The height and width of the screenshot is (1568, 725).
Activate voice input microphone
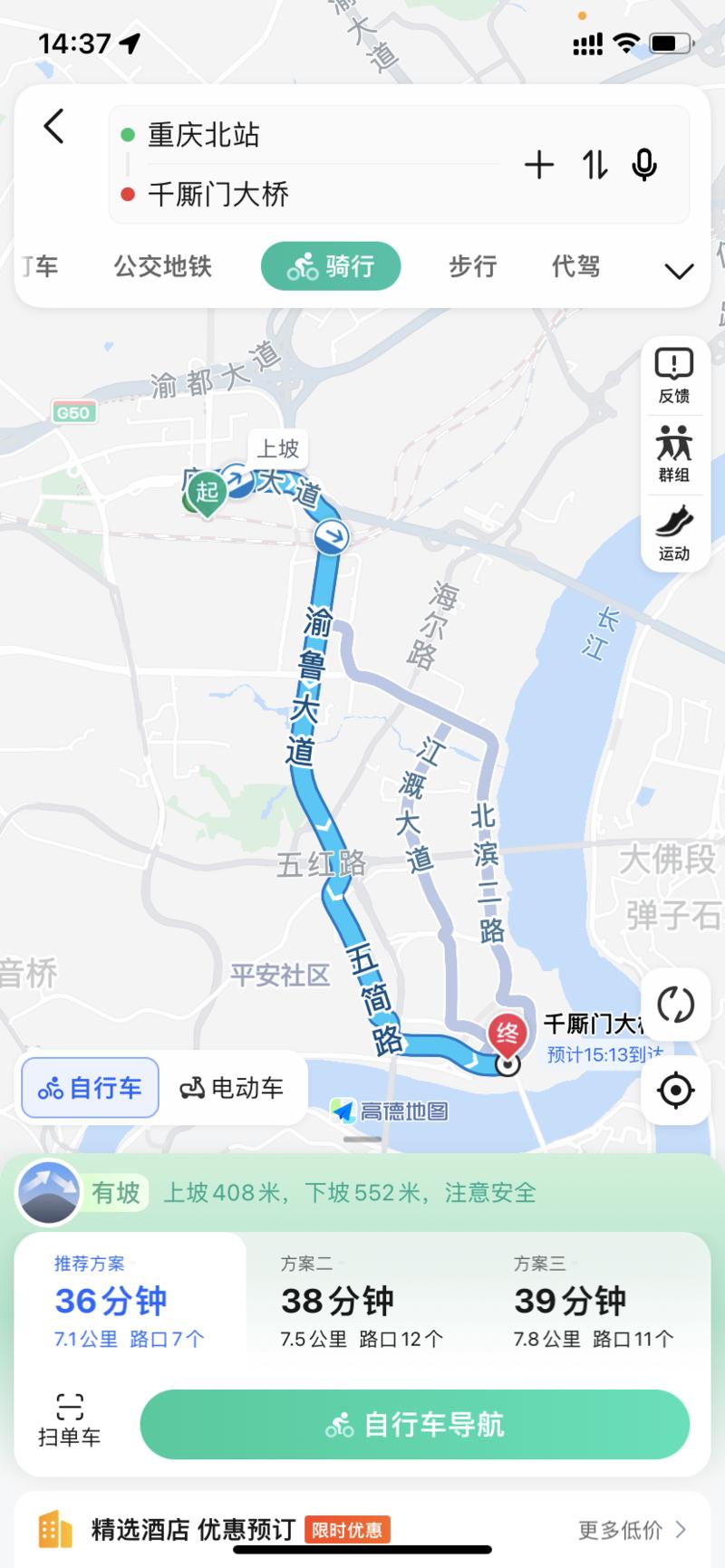[x=644, y=165]
